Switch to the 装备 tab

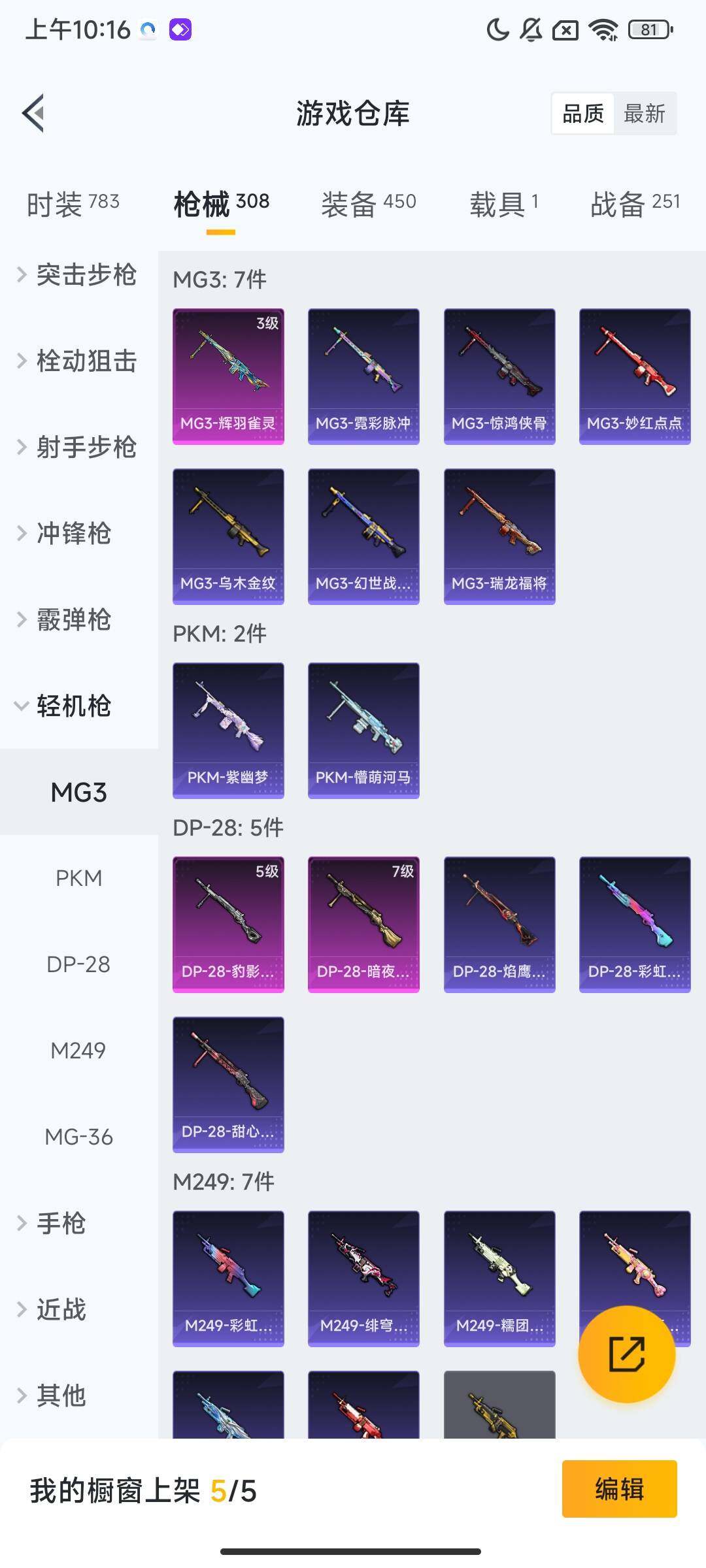click(x=368, y=204)
